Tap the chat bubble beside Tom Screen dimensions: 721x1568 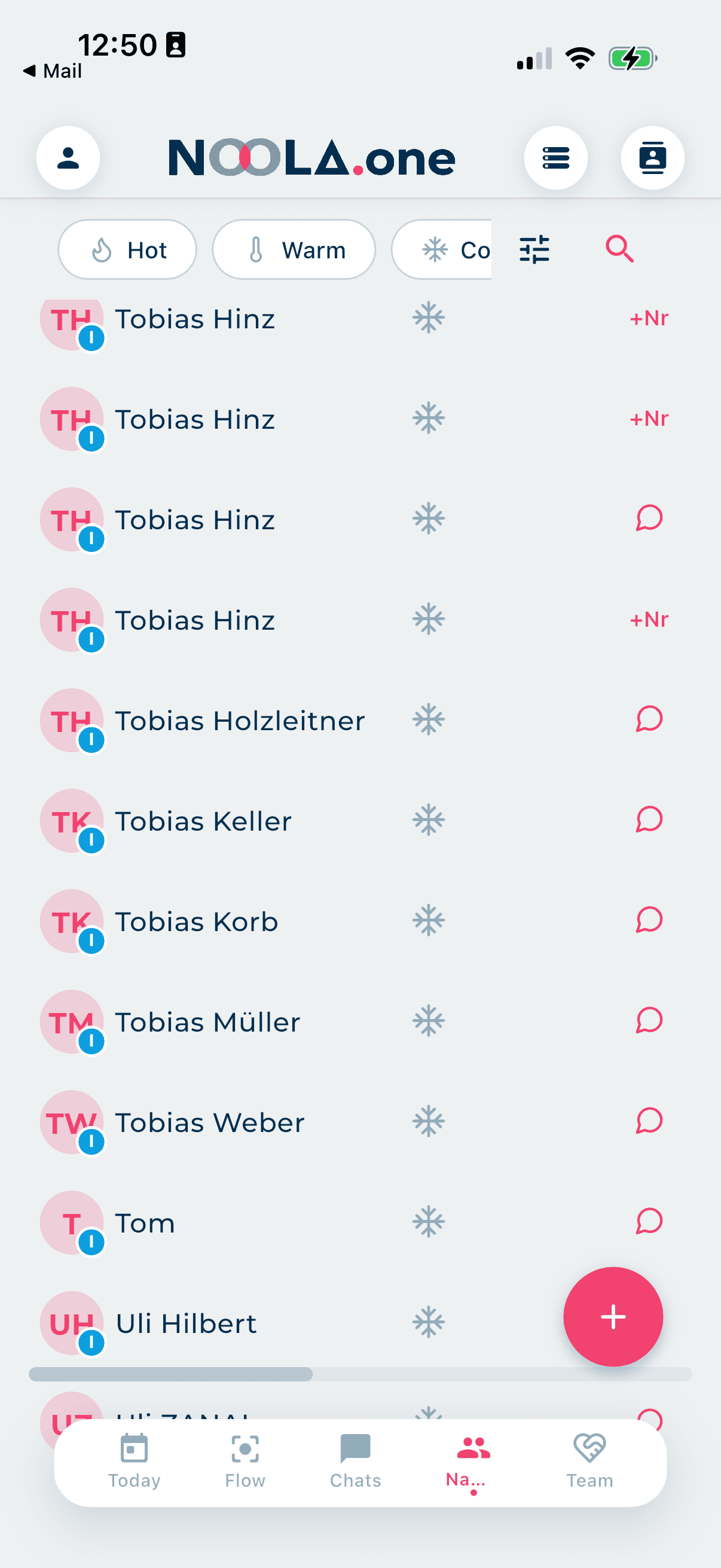(x=649, y=1222)
